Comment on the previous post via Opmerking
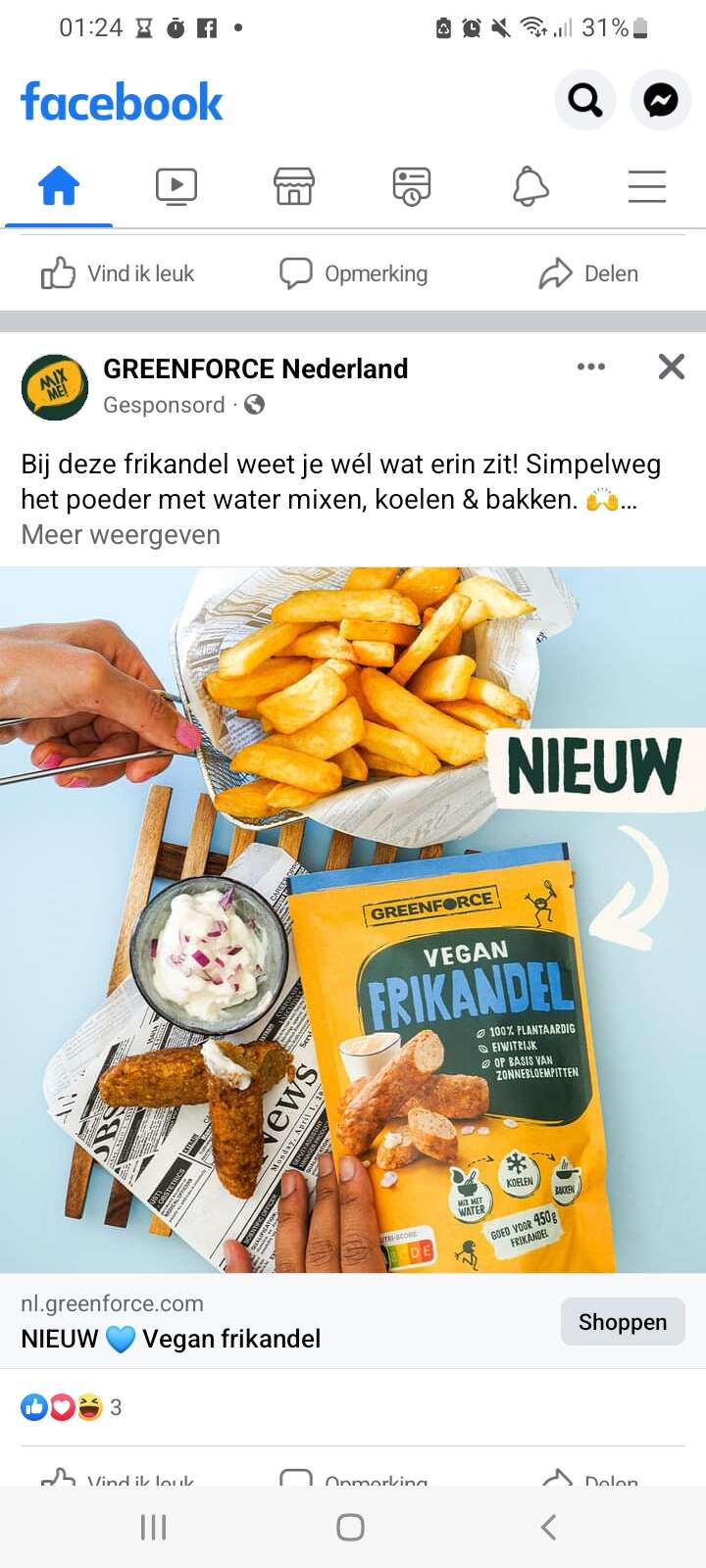 click(x=353, y=273)
